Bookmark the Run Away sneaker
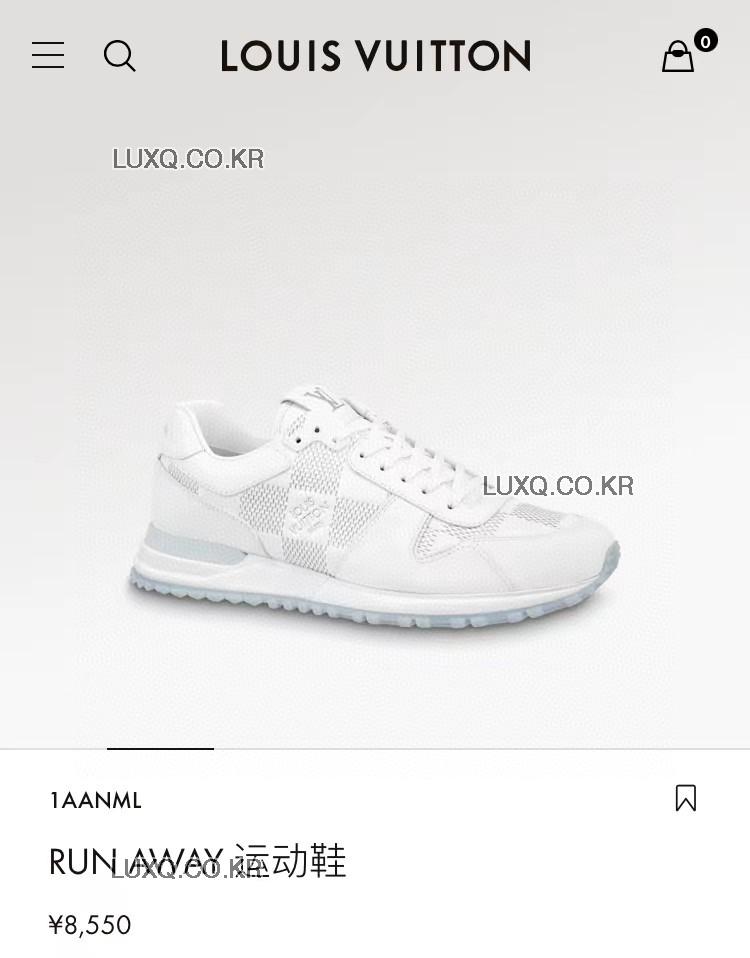Viewport: 750px width, 958px height. (x=685, y=798)
